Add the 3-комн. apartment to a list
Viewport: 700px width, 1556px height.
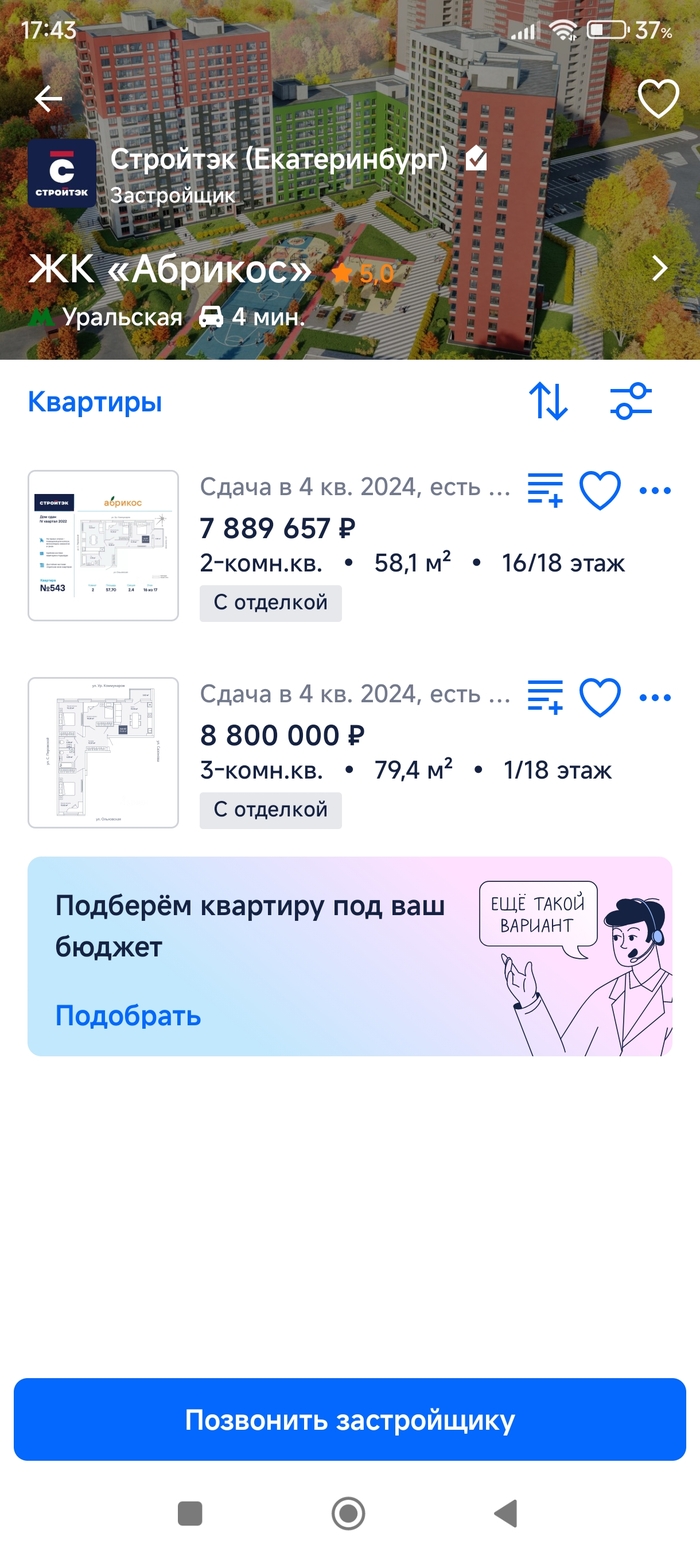[545, 697]
